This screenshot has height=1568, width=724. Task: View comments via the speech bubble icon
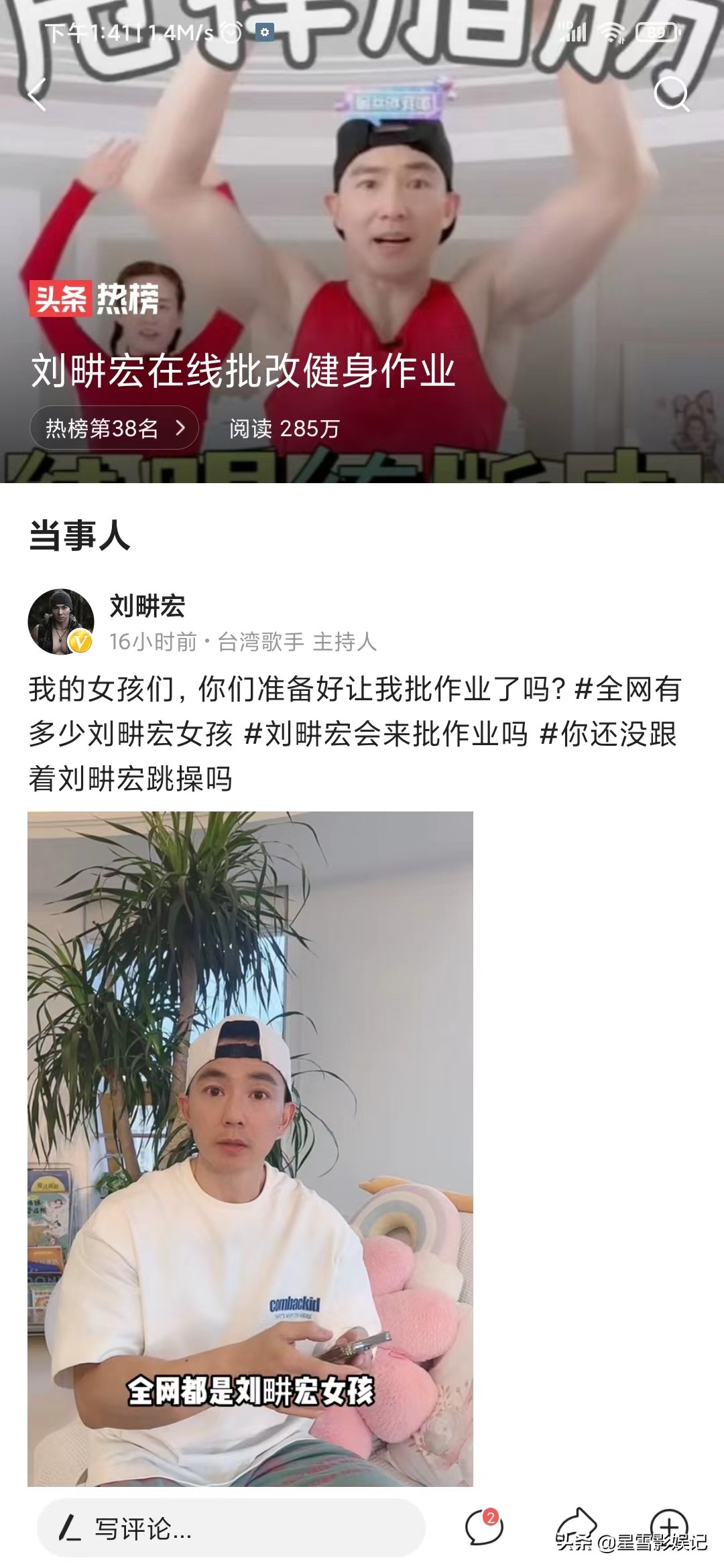point(483,1527)
